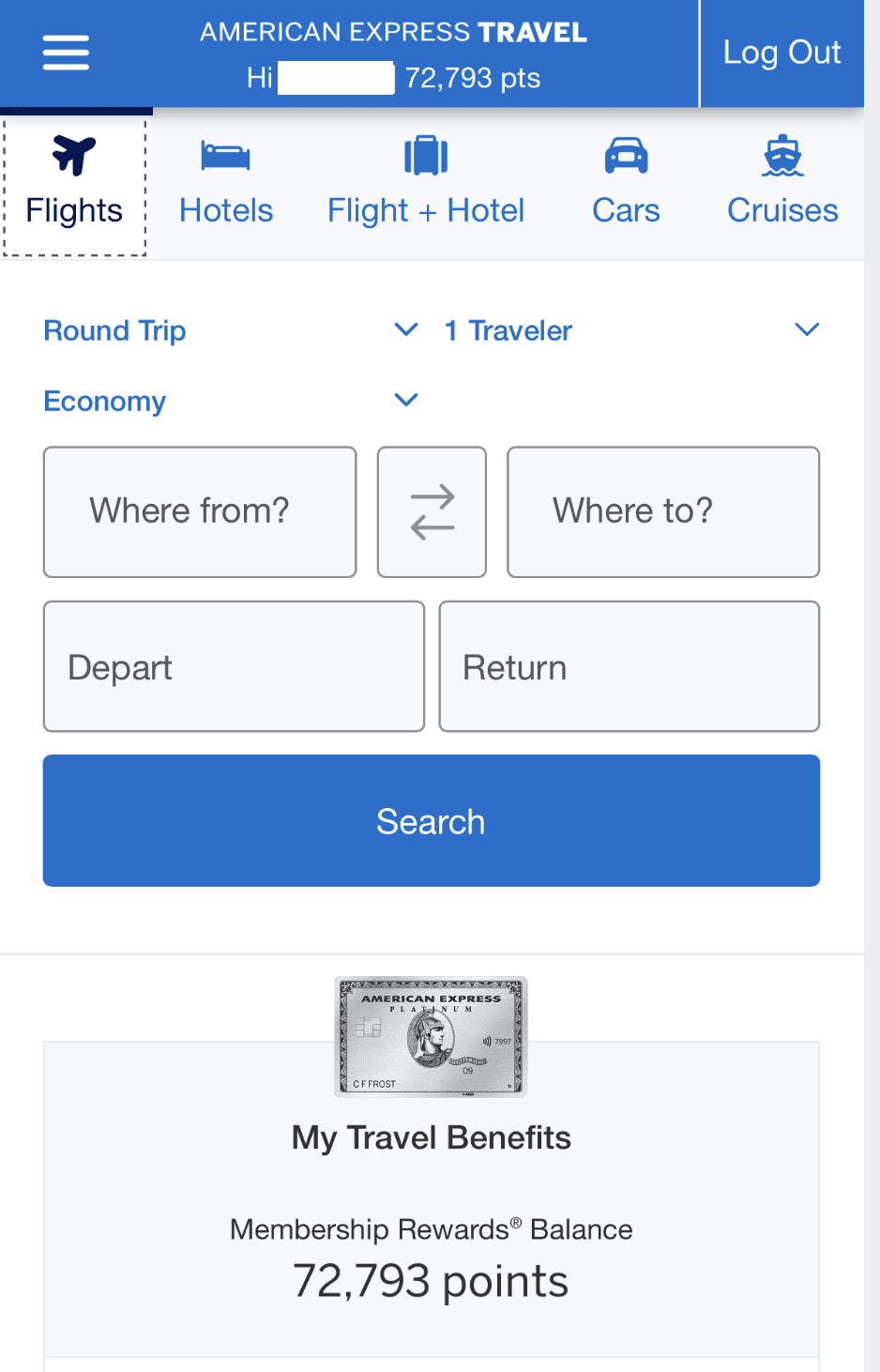Click the Depart date field
The image size is (880, 1372).
[x=233, y=666]
